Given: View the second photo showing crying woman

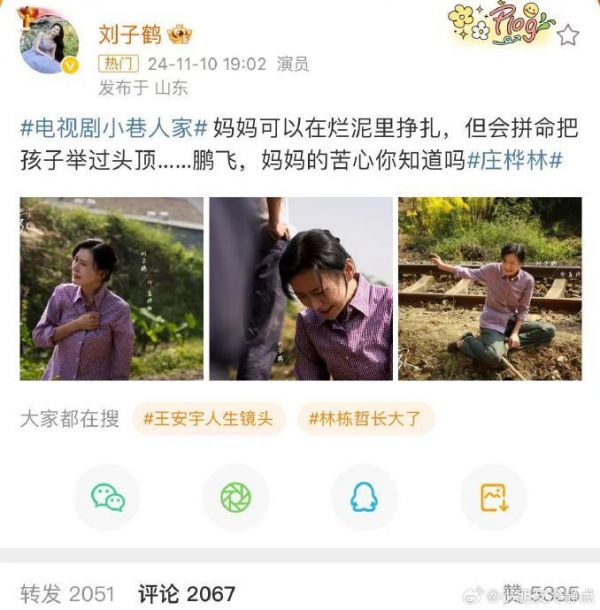Looking at the screenshot, I should [x=300, y=288].
